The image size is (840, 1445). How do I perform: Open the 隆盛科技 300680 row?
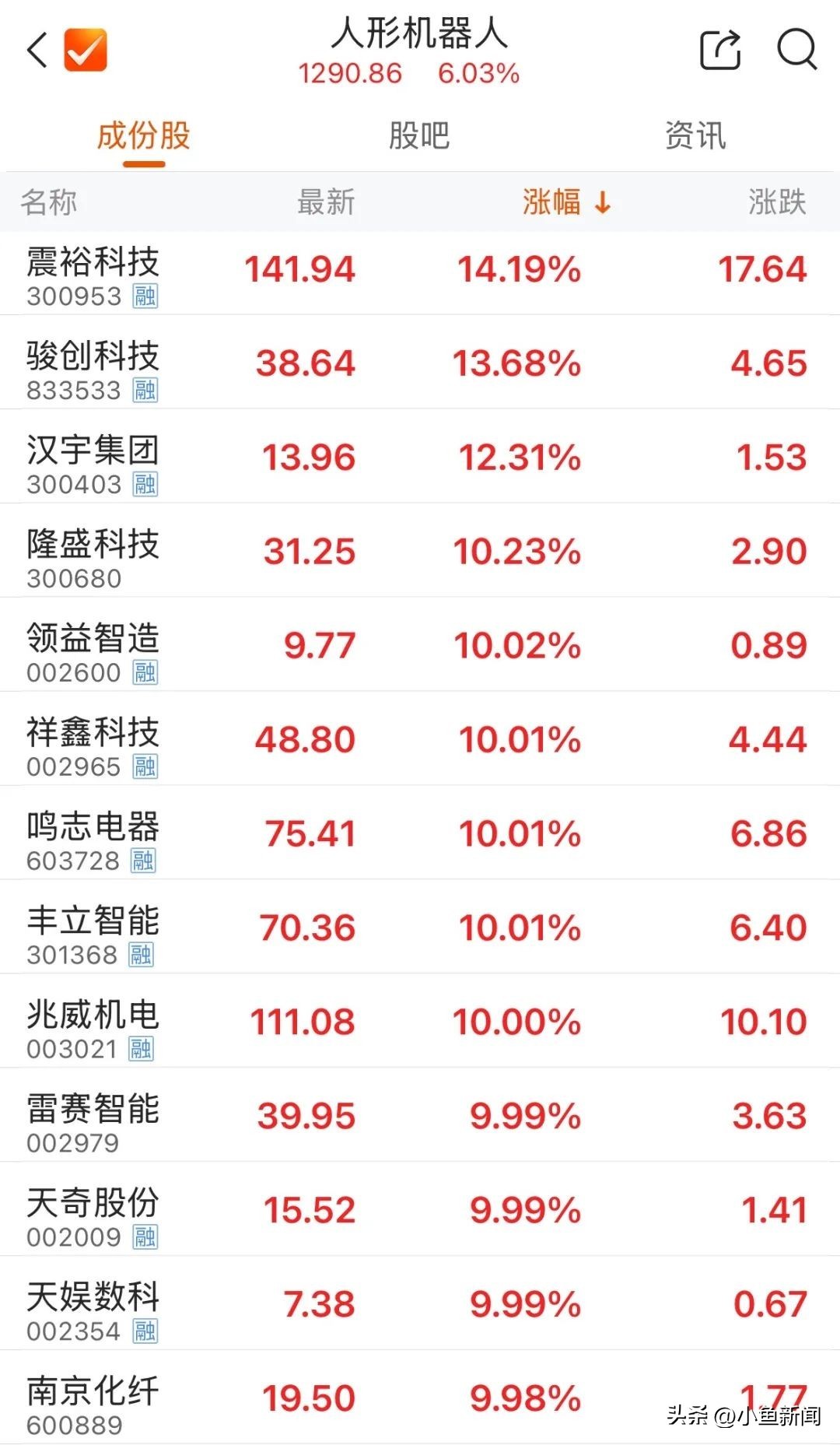(x=420, y=550)
